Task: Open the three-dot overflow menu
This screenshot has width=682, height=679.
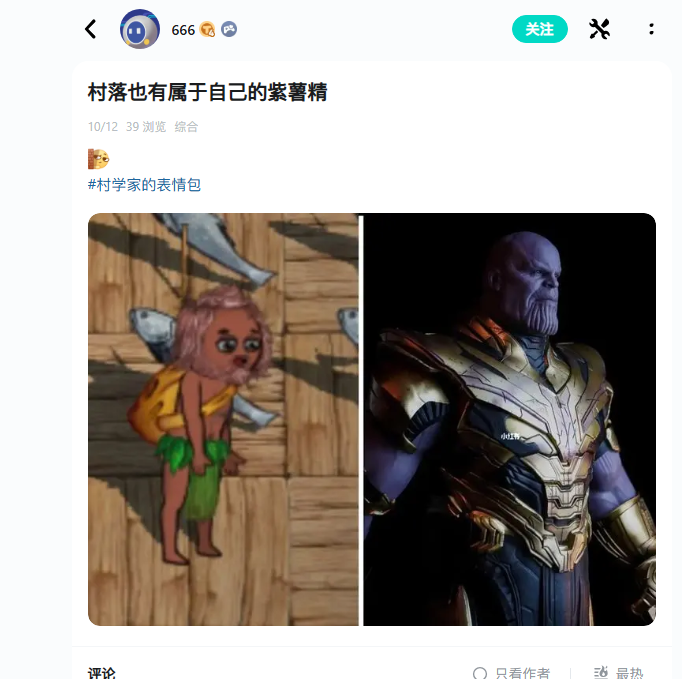Action: [651, 30]
